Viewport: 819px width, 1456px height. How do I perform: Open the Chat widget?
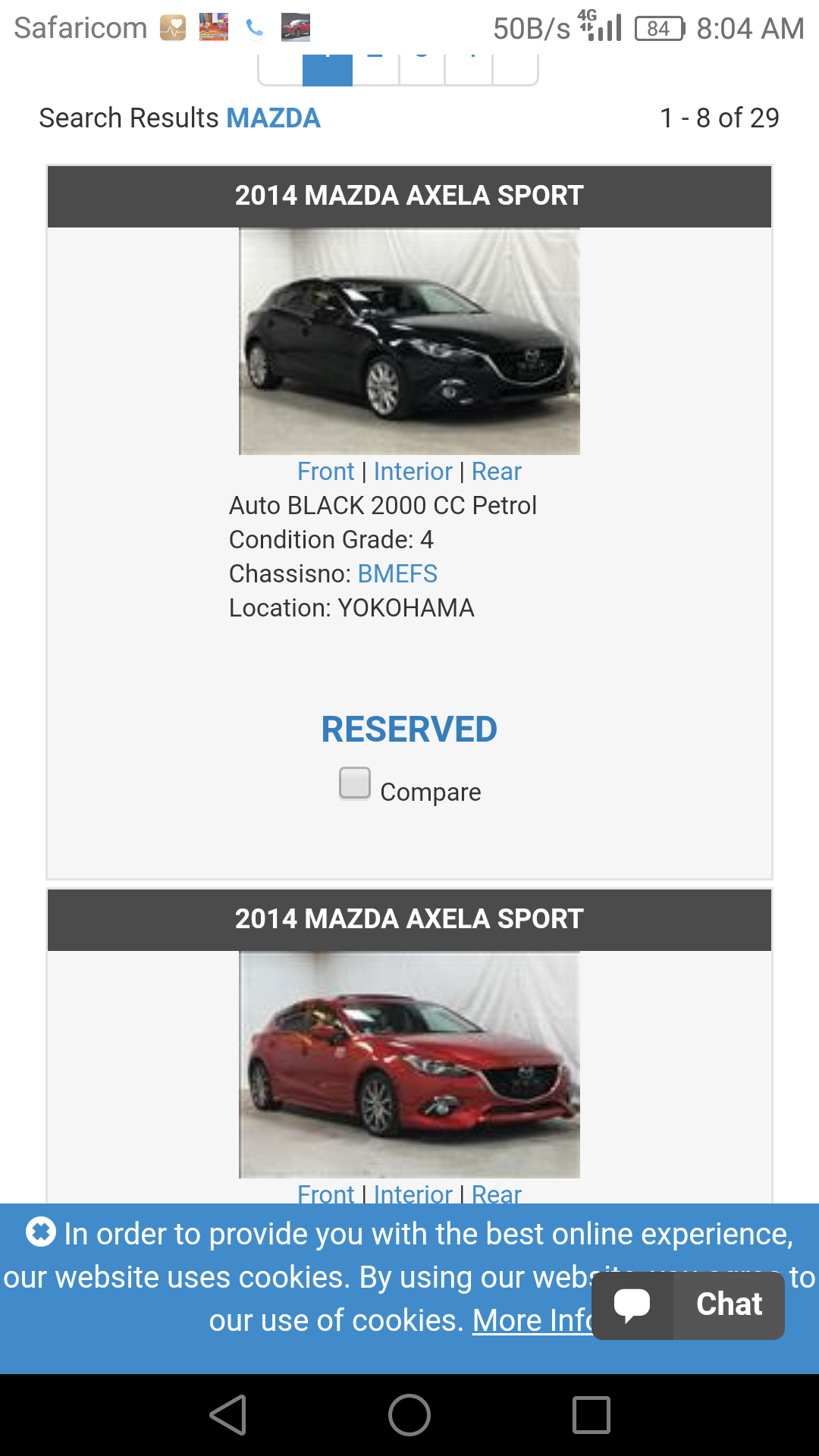pyautogui.click(x=688, y=1305)
